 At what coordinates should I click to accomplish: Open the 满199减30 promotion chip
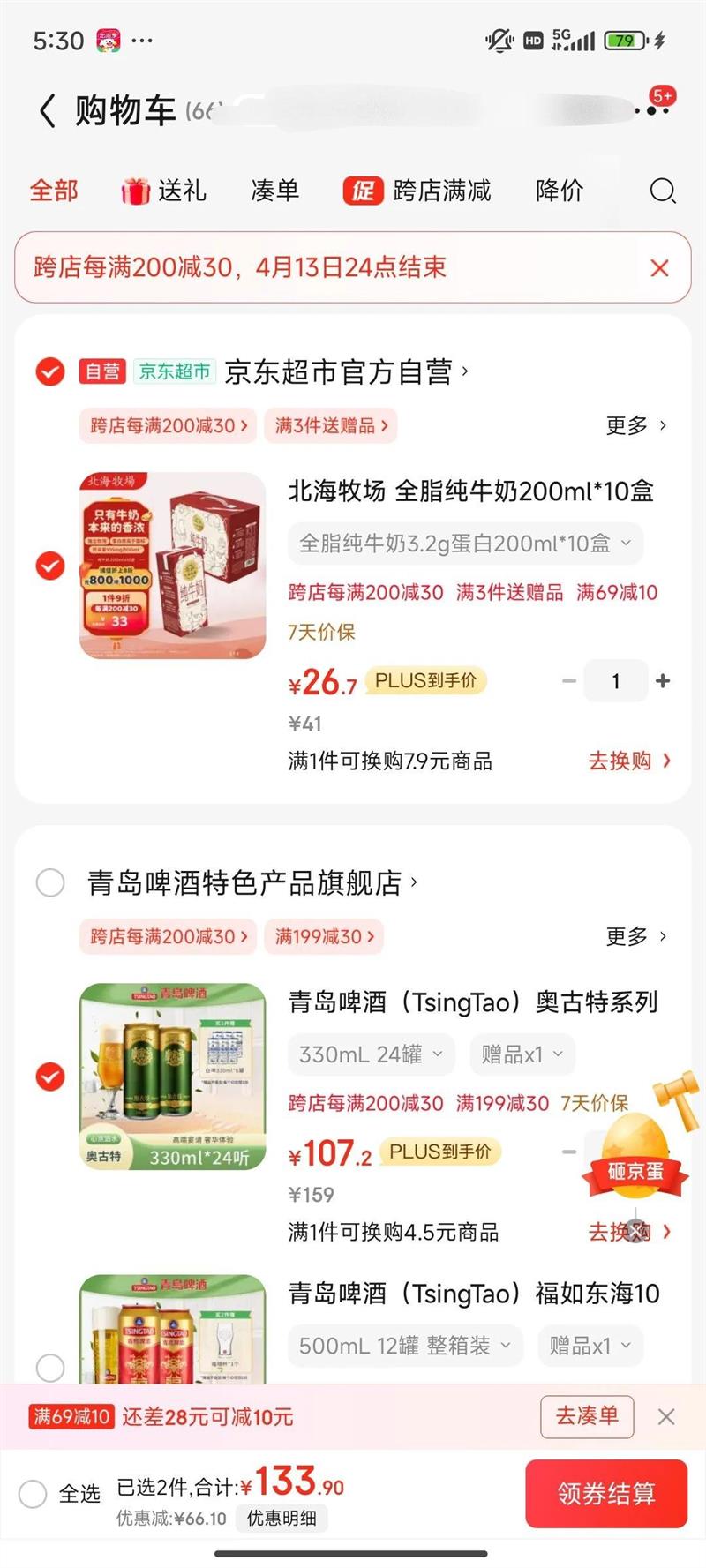[324, 936]
